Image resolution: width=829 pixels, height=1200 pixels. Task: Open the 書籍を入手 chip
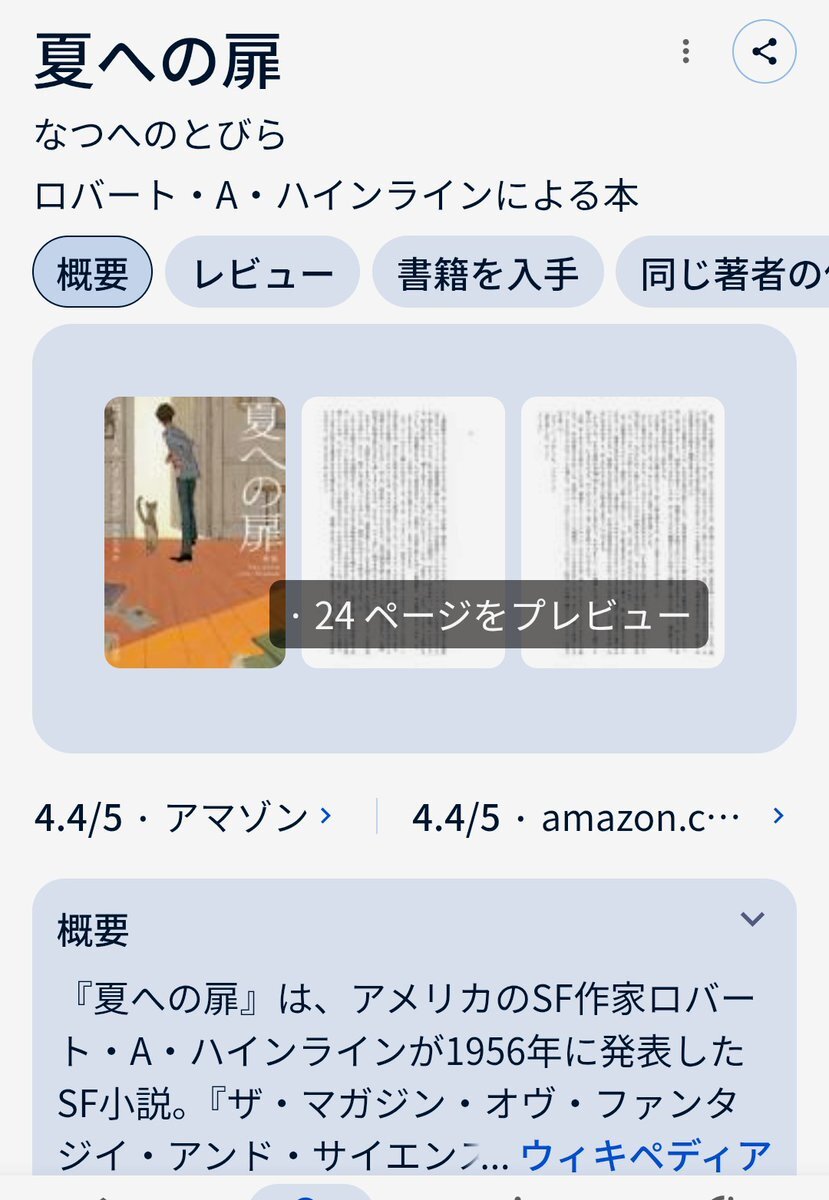[x=488, y=272]
